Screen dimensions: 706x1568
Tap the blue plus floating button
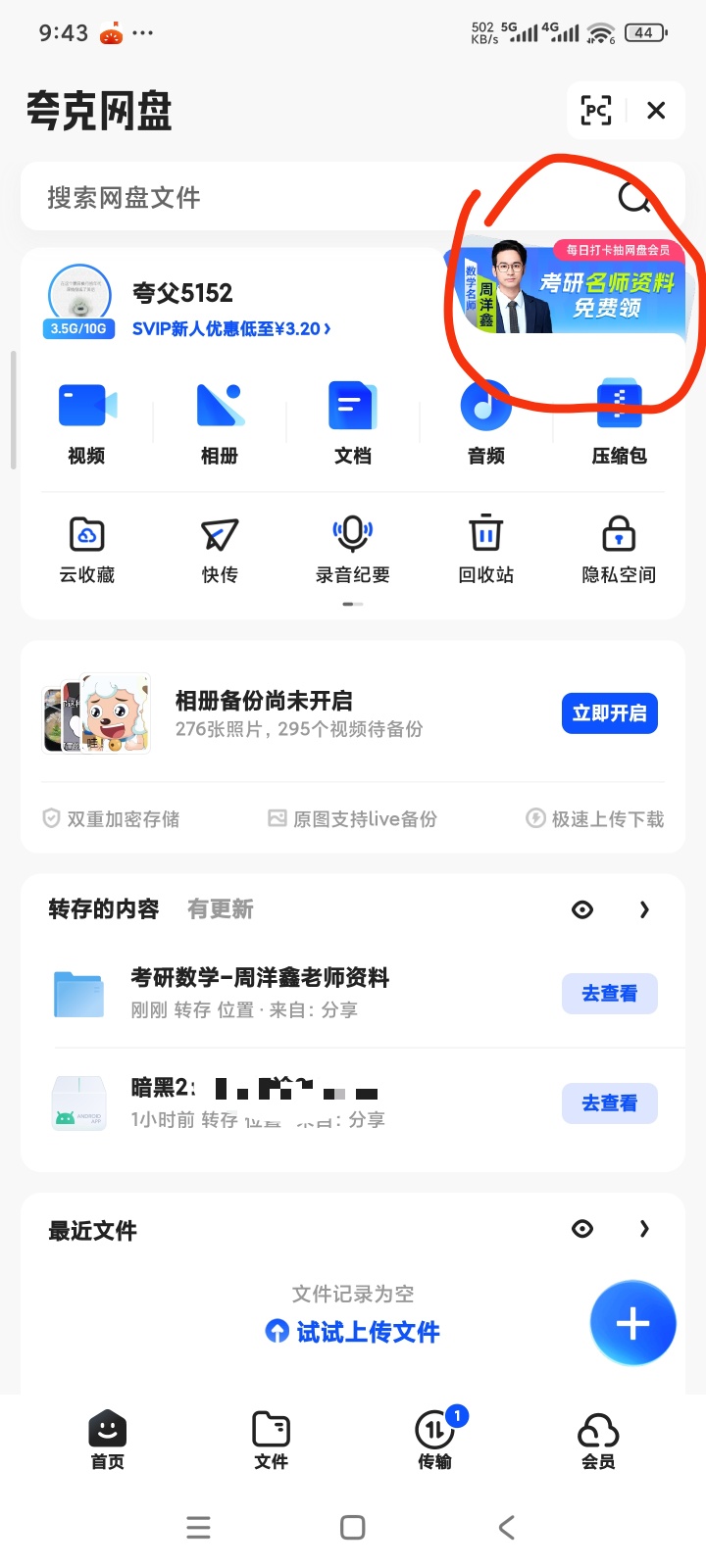pyautogui.click(x=632, y=1323)
